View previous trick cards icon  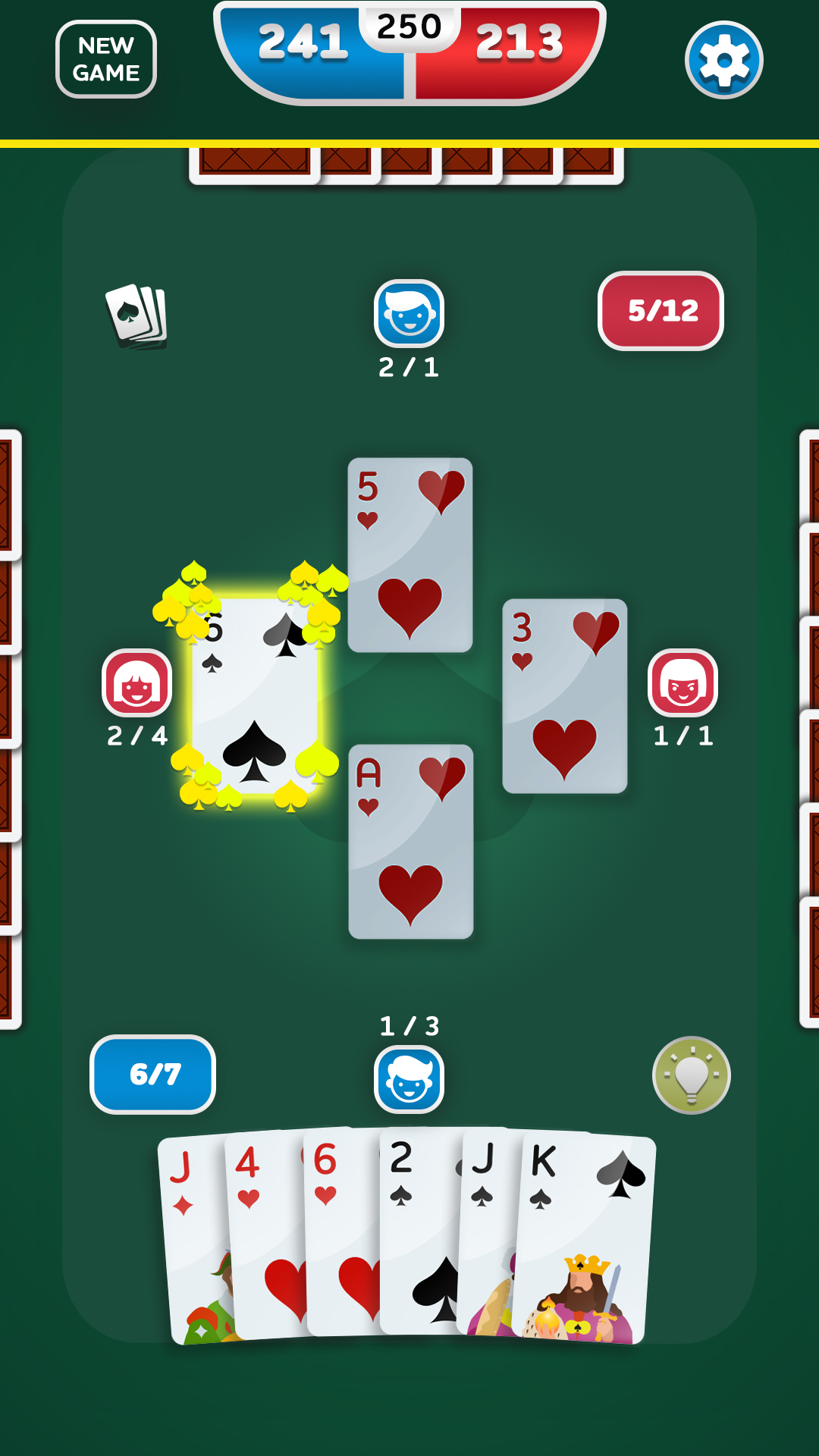pos(137,315)
